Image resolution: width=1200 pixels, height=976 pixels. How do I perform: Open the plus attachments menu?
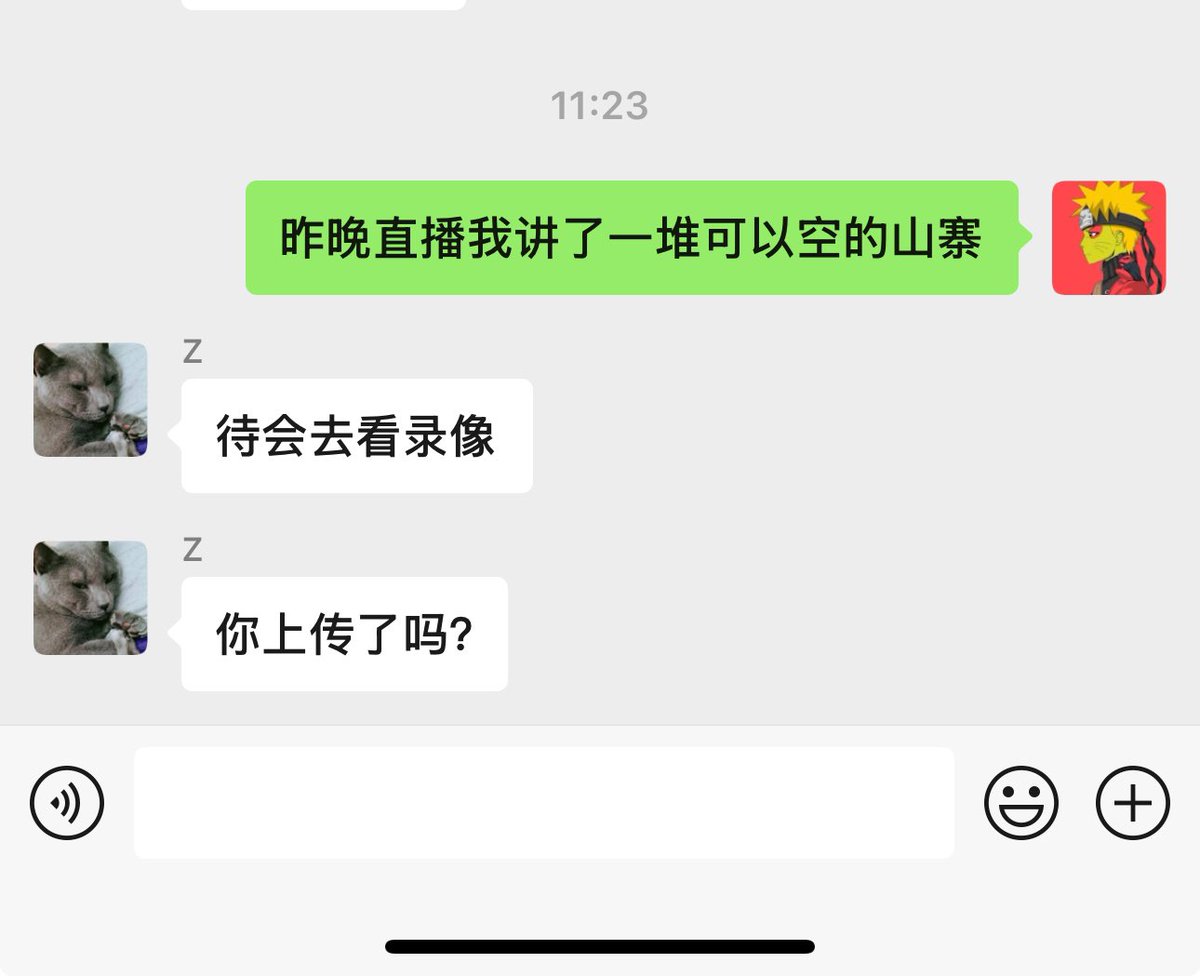(x=1133, y=802)
